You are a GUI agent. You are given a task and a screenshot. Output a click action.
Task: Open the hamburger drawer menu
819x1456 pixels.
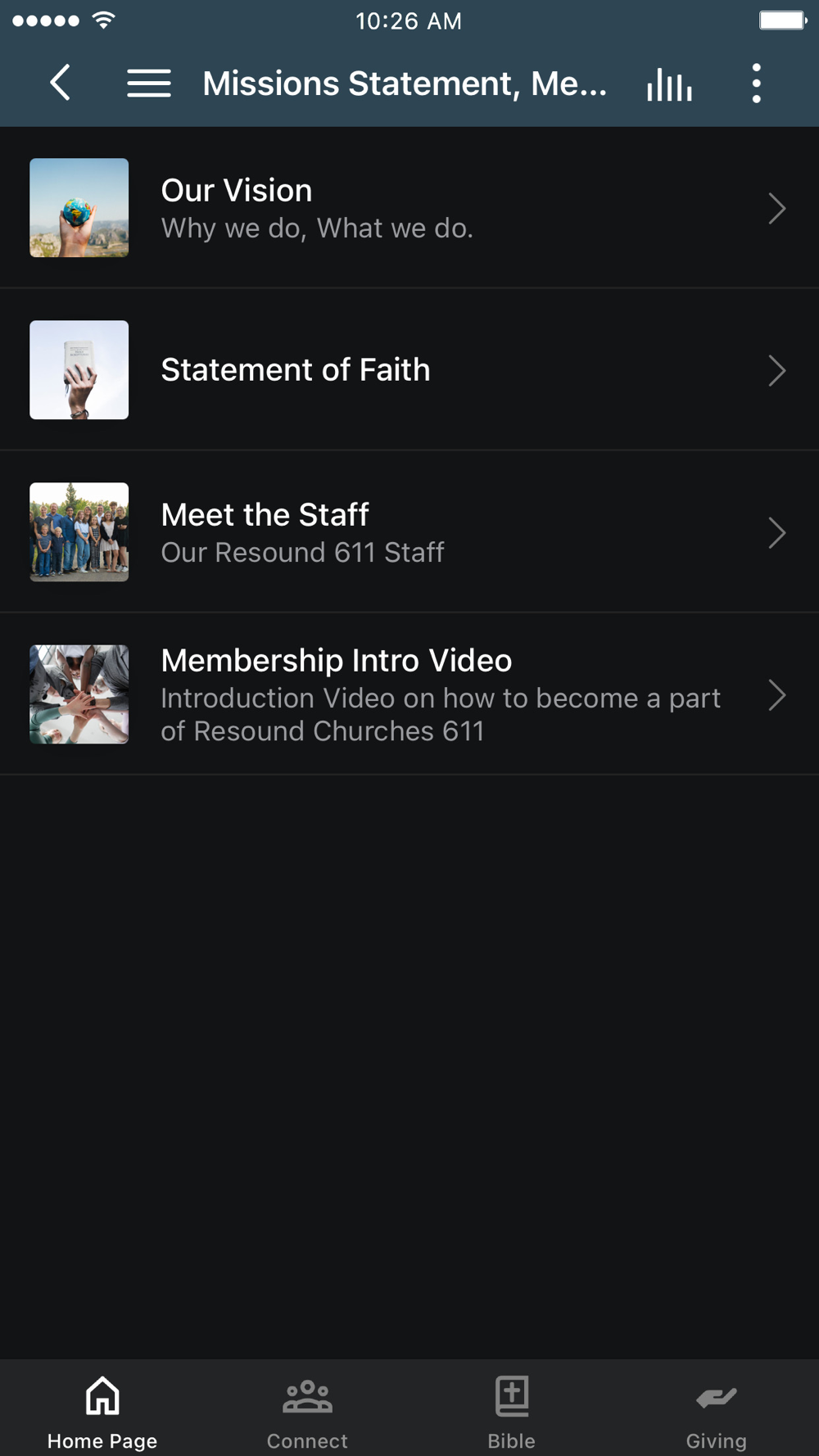coord(149,83)
